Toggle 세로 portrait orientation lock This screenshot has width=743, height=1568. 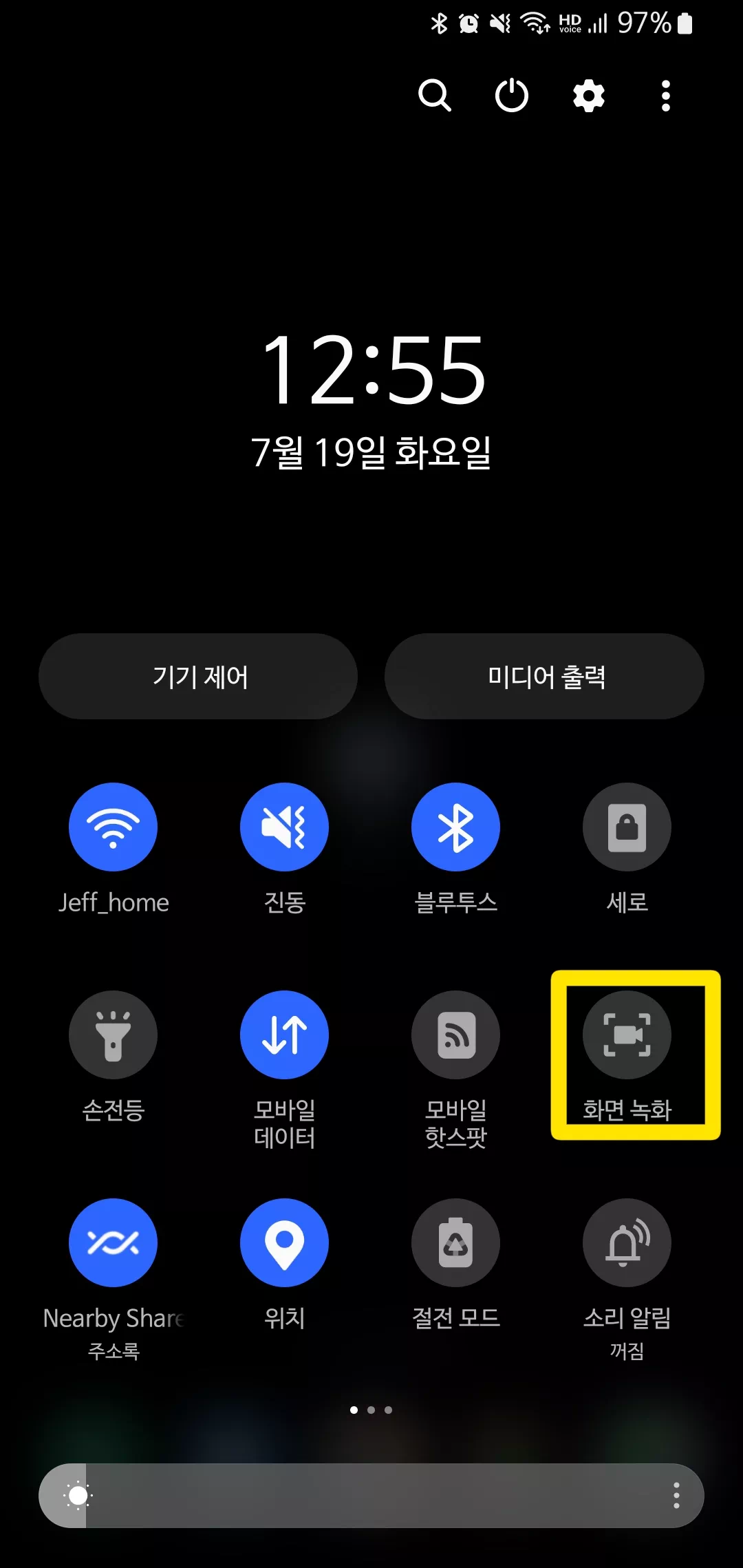click(x=627, y=826)
